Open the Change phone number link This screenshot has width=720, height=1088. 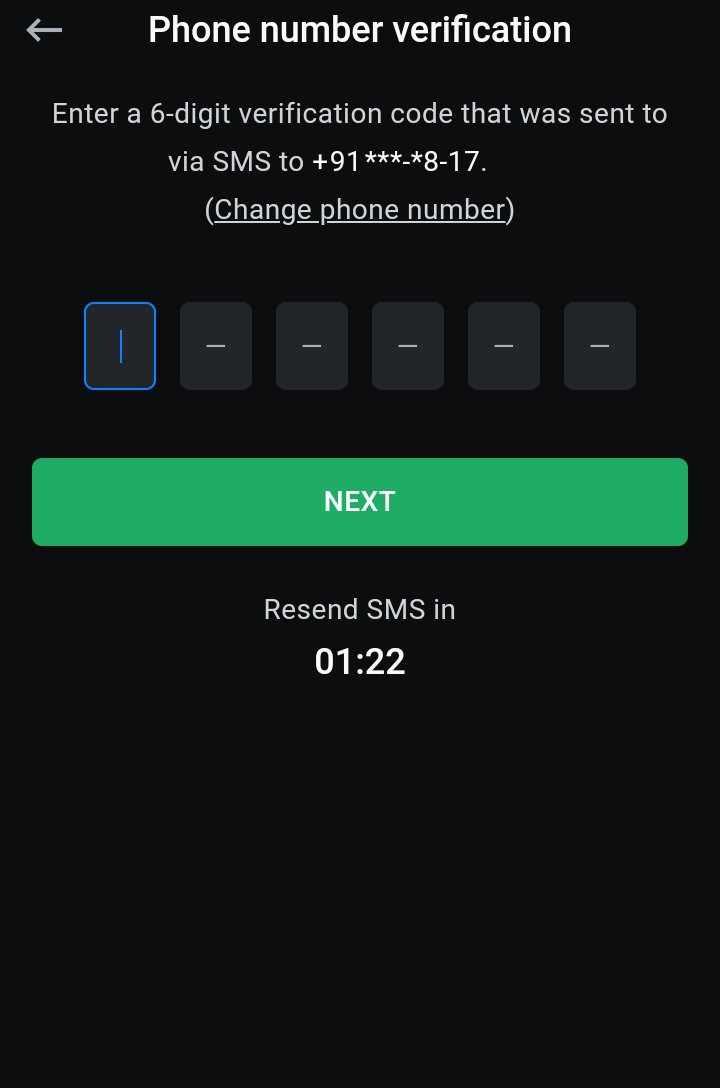(x=359, y=210)
